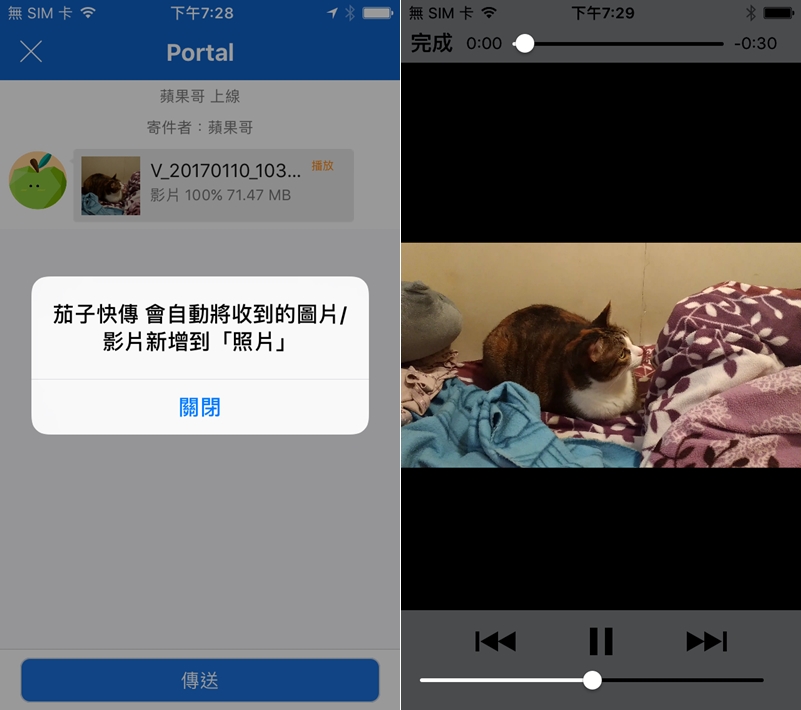The image size is (801, 710).
Task: Tap the 傳送 button
Action: pyautogui.click(x=200, y=680)
